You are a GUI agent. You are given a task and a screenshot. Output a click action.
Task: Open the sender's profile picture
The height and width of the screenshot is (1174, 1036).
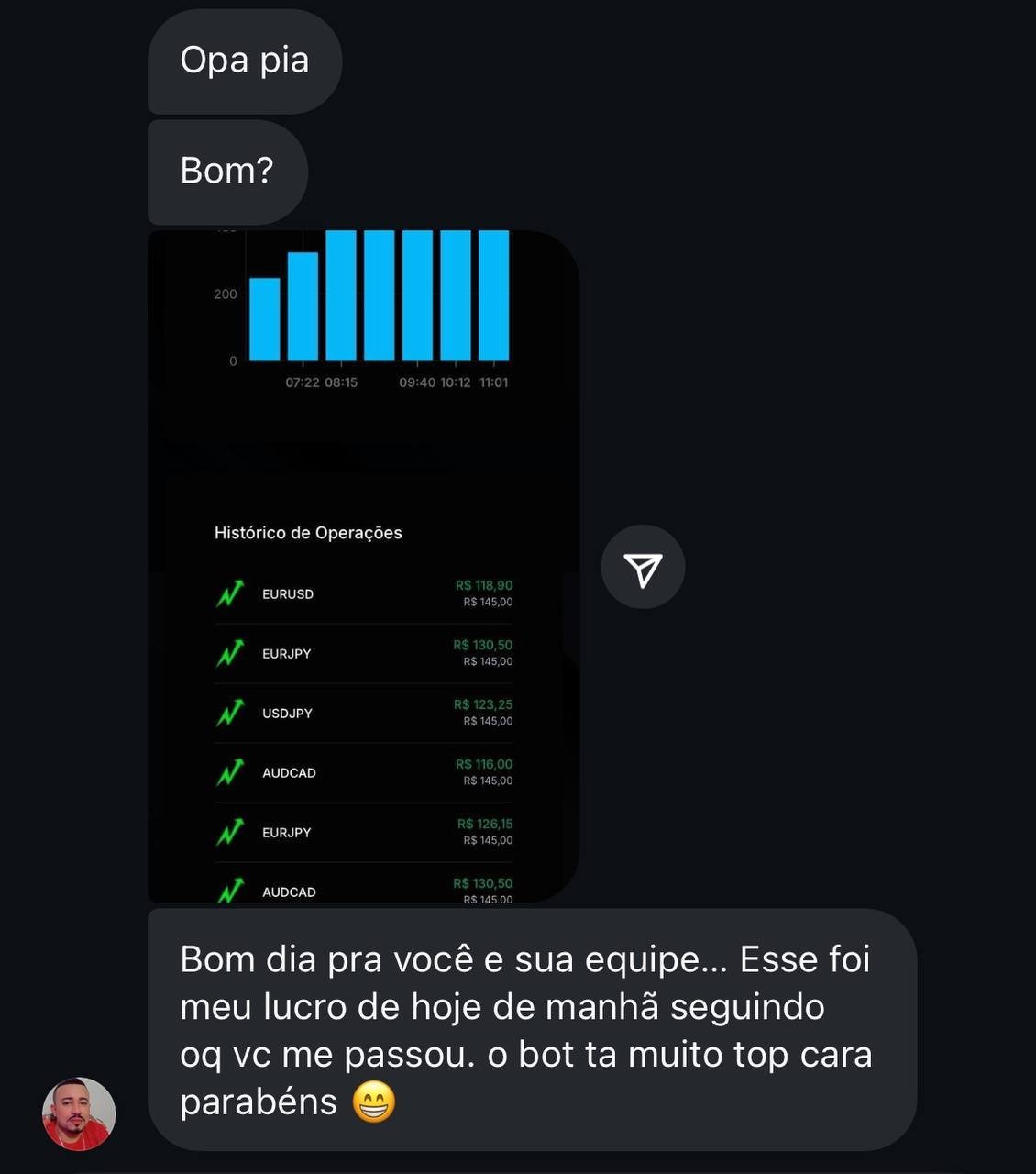[x=79, y=1113]
